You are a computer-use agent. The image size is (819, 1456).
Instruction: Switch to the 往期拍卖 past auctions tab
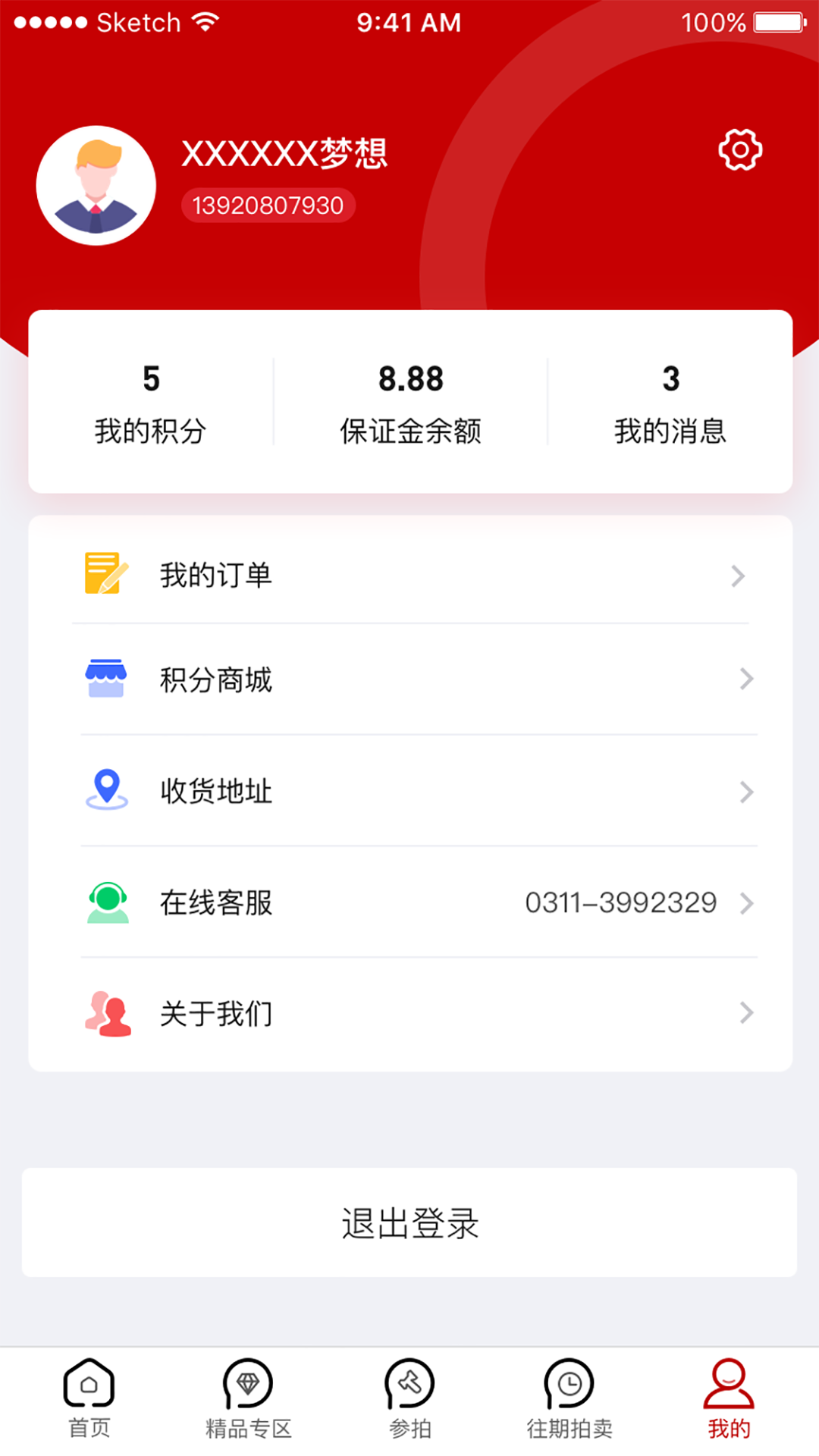coord(570,1398)
